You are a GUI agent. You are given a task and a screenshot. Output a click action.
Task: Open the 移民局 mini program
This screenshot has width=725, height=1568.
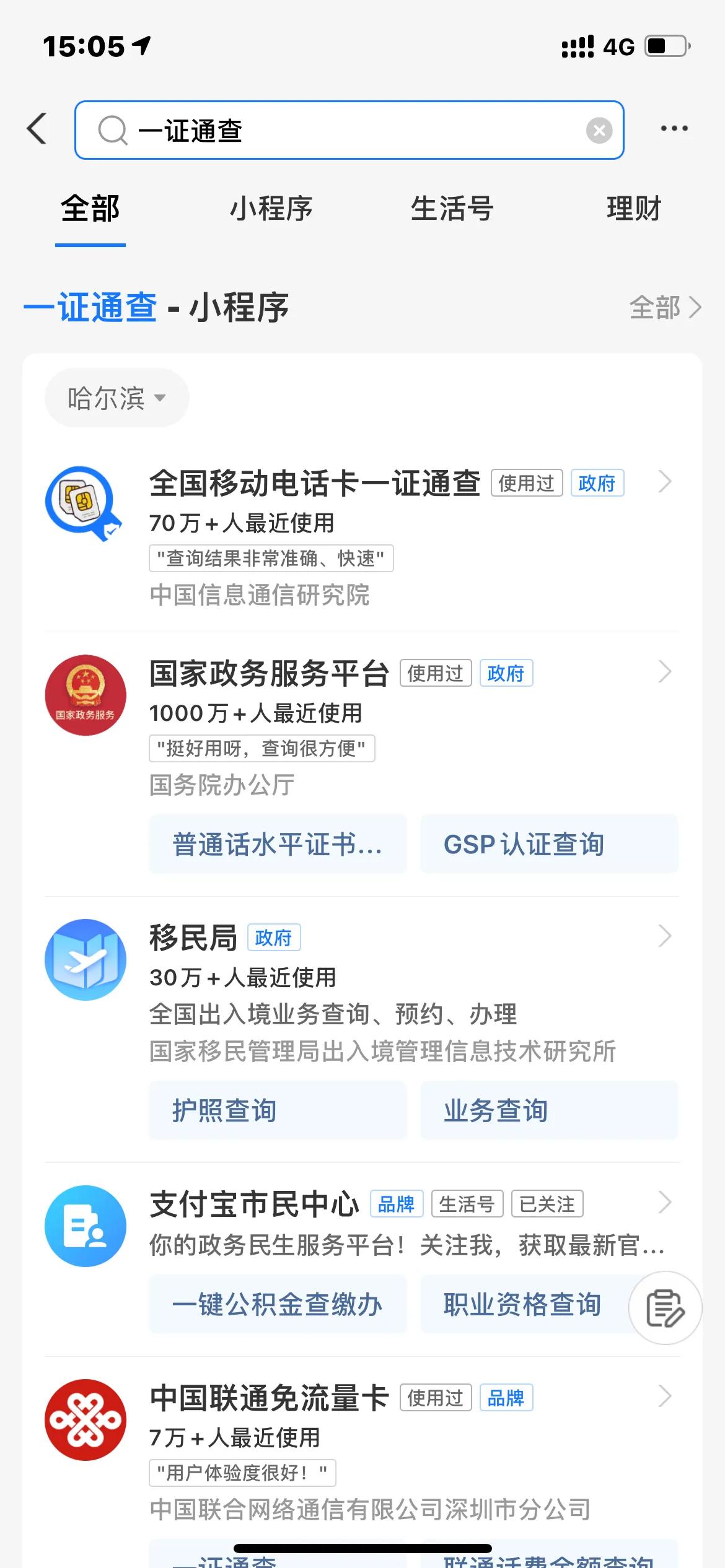pos(193,938)
